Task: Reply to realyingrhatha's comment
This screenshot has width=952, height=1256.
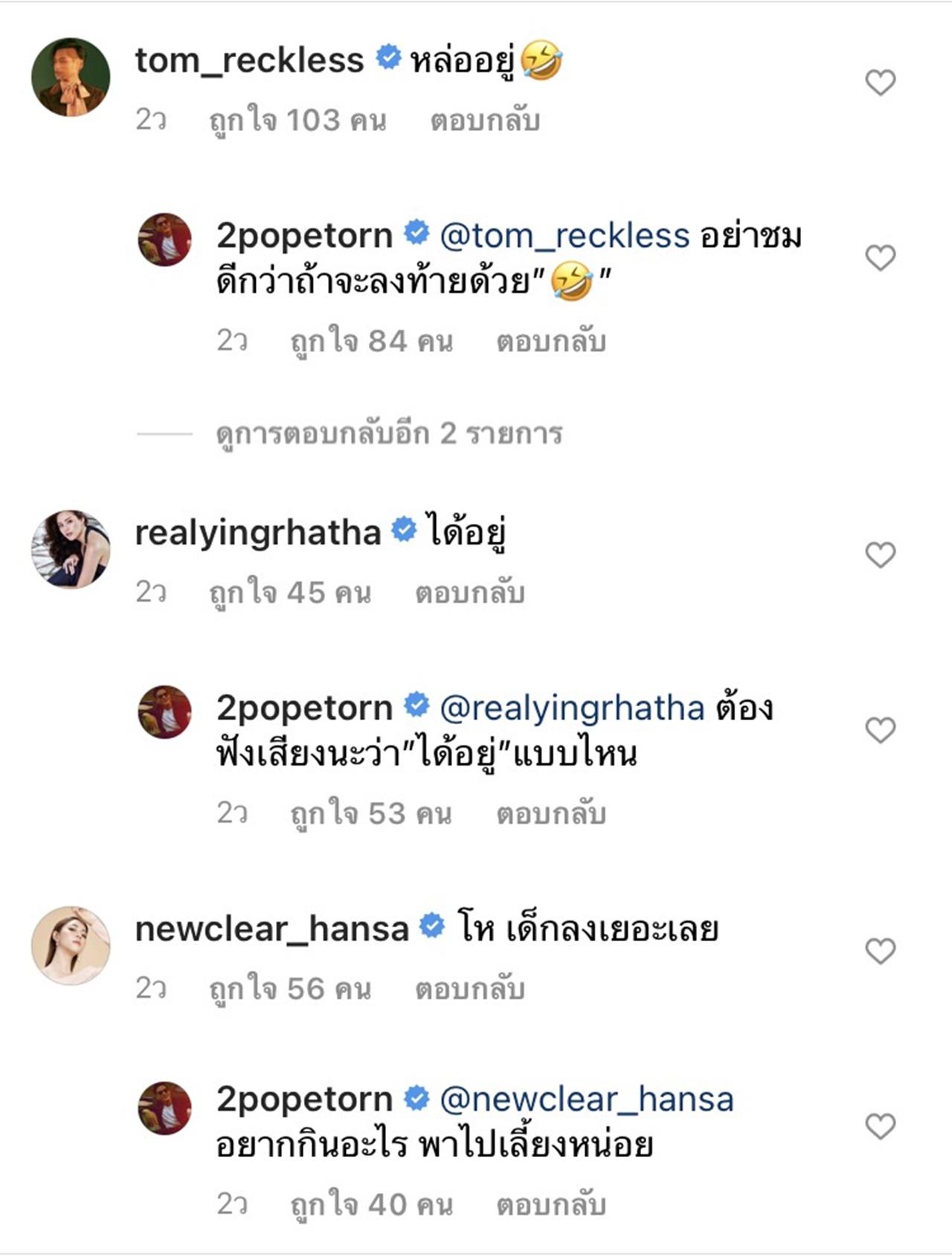Action: (470, 593)
